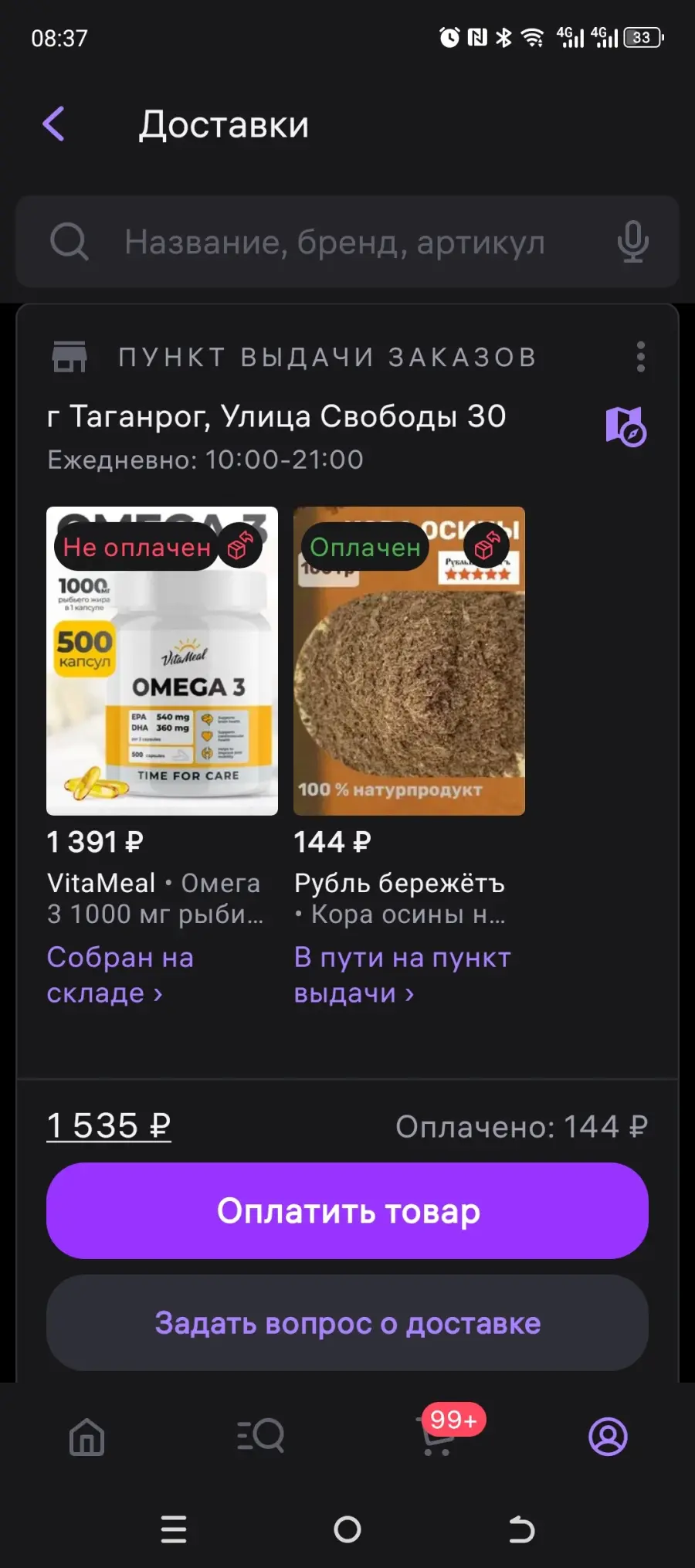
Task: Tap Оплатить товар
Action: pyautogui.click(x=347, y=1210)
